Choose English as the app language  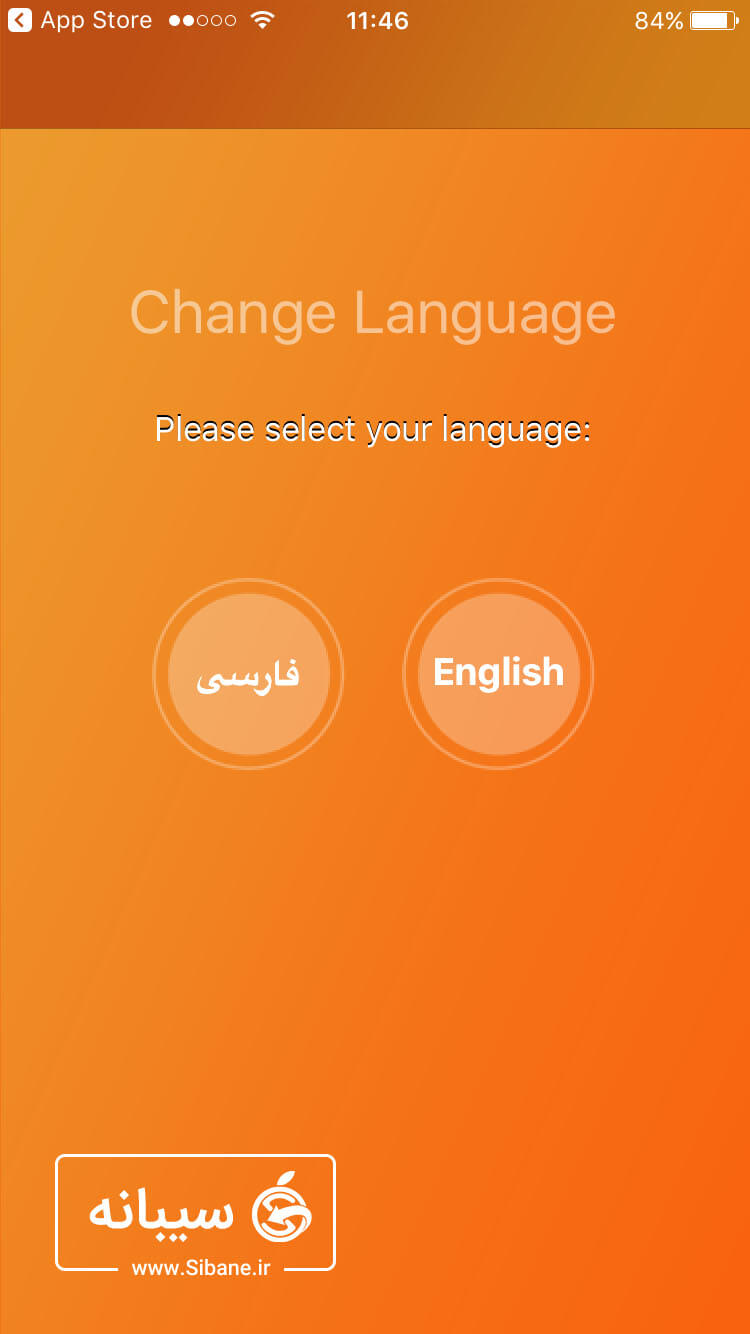(x=498, y=674)
